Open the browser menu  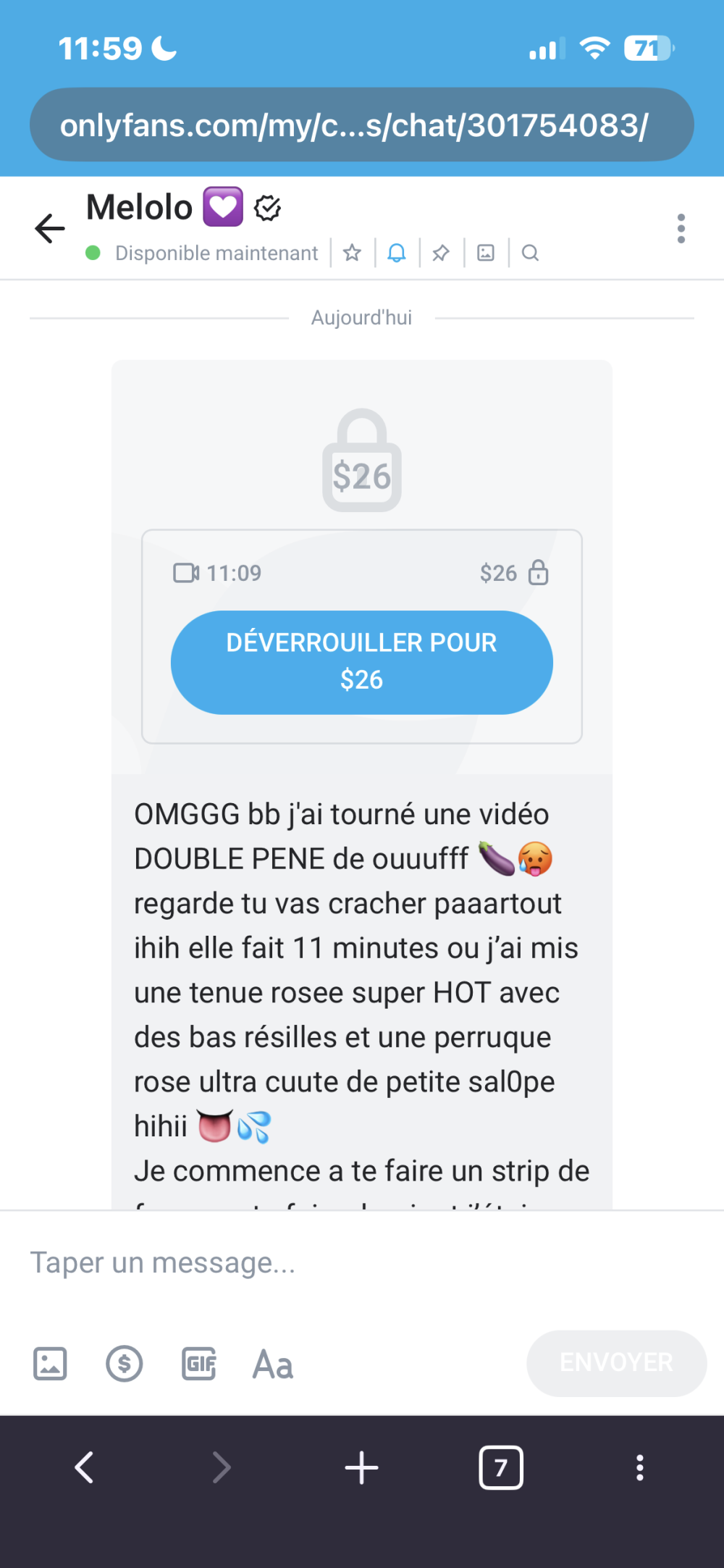(639, 1468)
